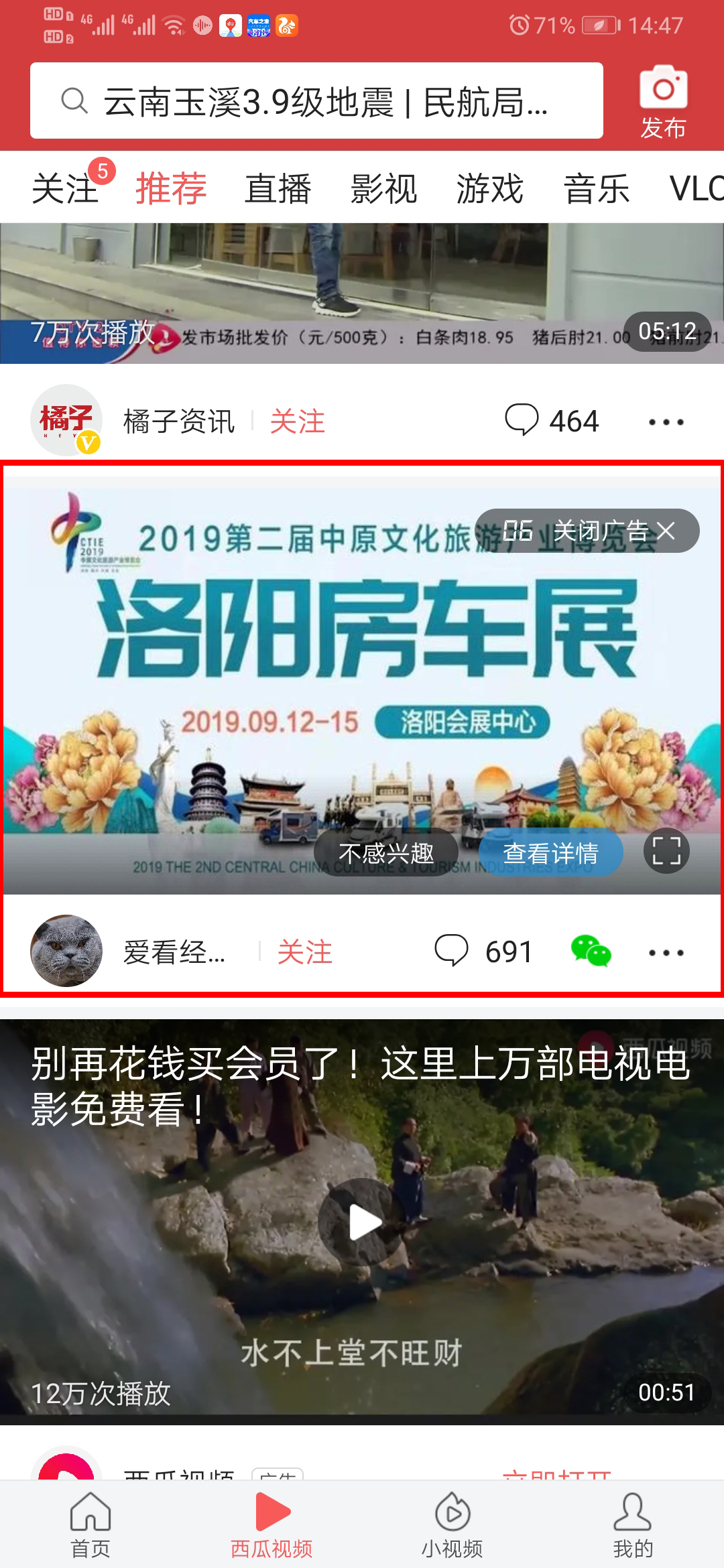Open comments on 橘子资讯 video

point(551,421)
